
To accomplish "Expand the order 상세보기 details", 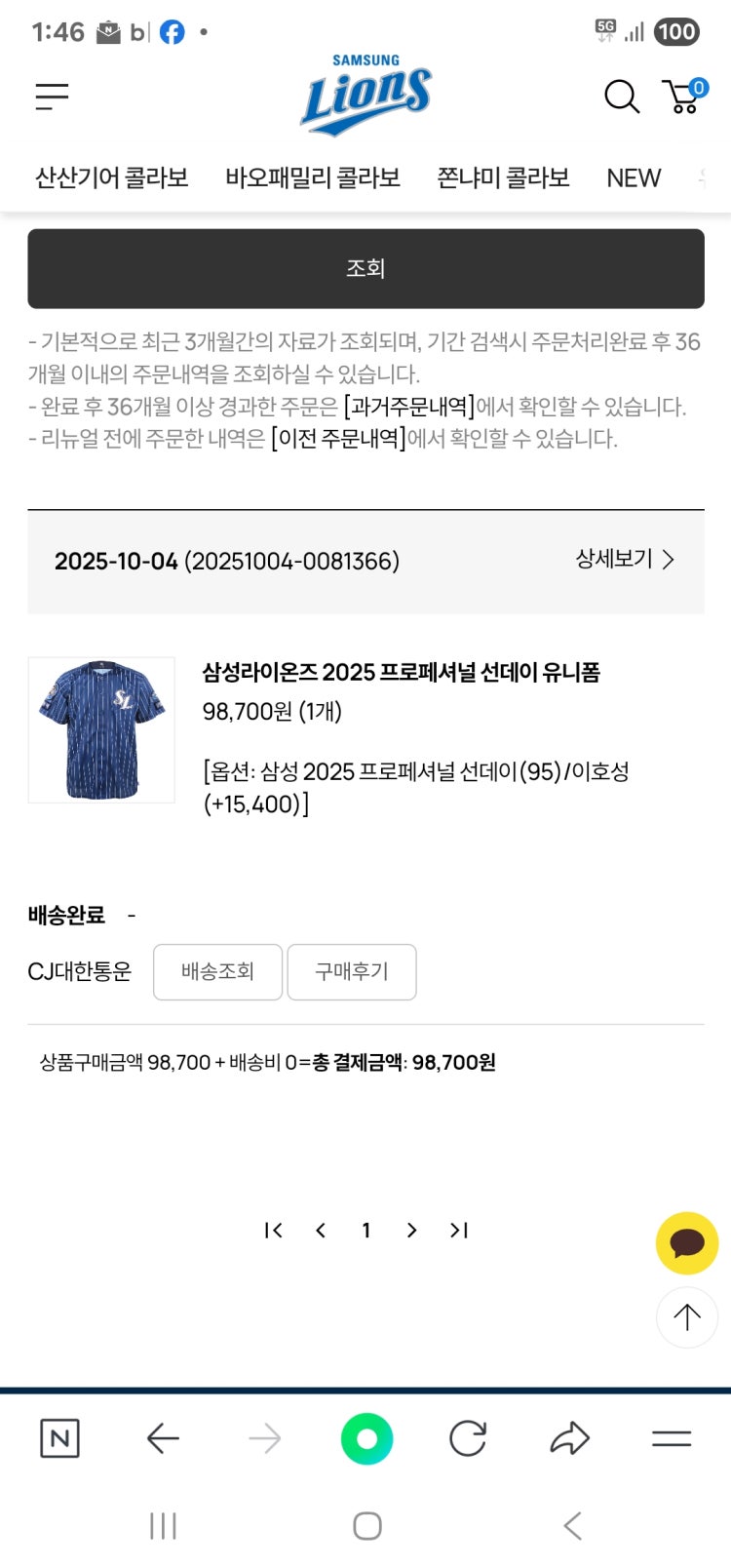I will pyautogui.click(x=624, y=560).
